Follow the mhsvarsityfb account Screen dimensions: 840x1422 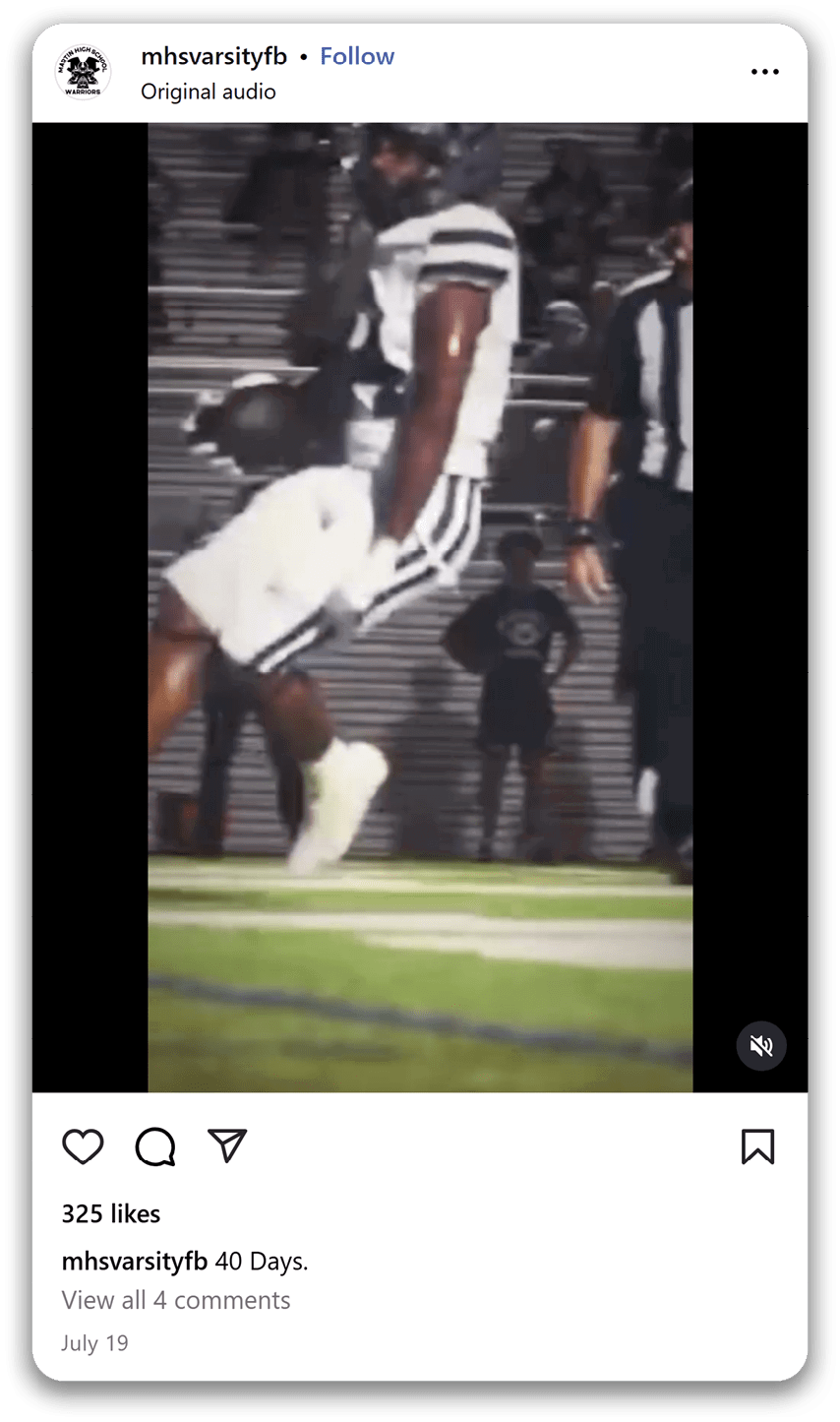pos(357,56)
